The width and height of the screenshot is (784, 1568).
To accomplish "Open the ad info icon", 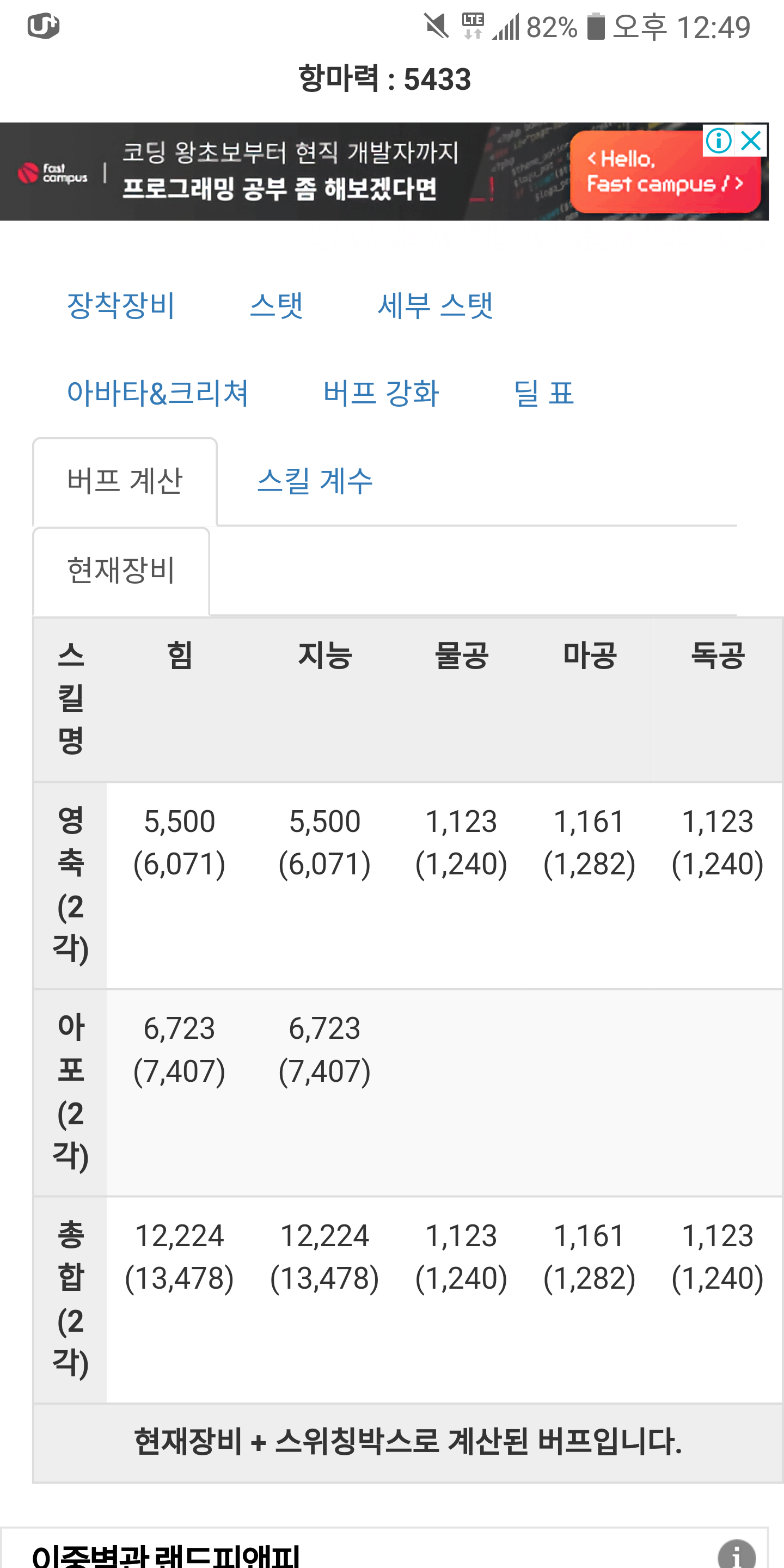I will pos(719,140).
